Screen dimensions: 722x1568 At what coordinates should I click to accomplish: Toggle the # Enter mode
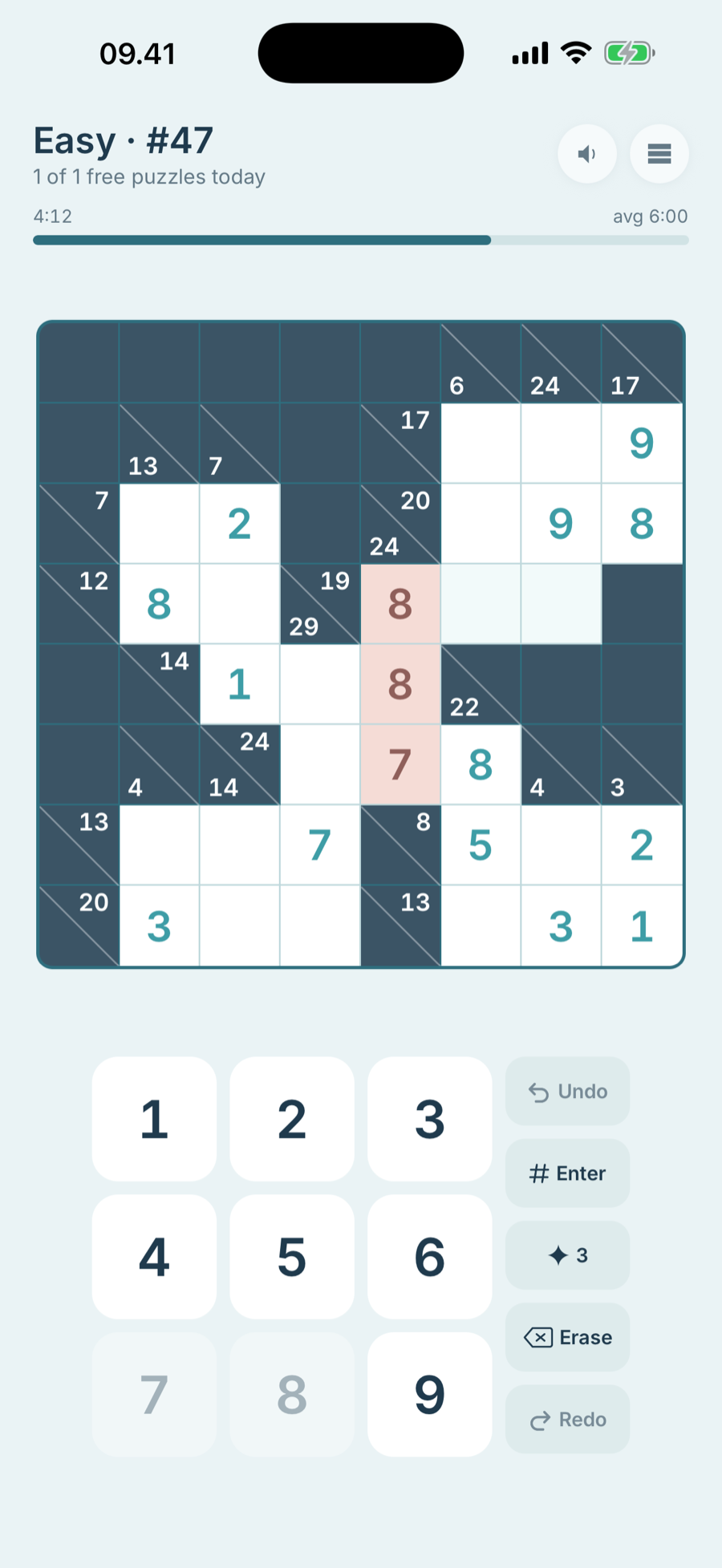click(567, 1173)
